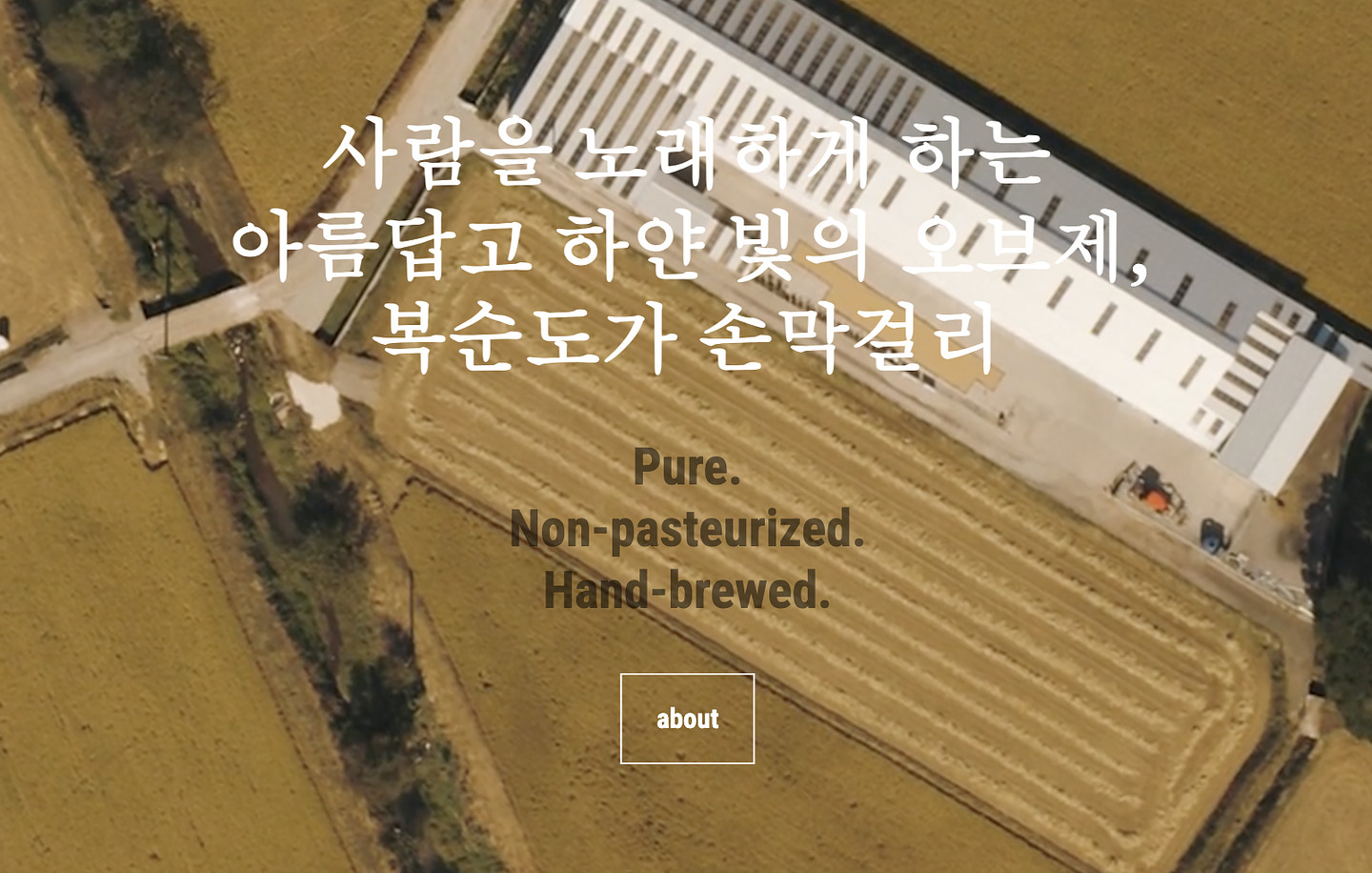Open the about button
Screen dimensions: 1372x873
click(687, 719)
